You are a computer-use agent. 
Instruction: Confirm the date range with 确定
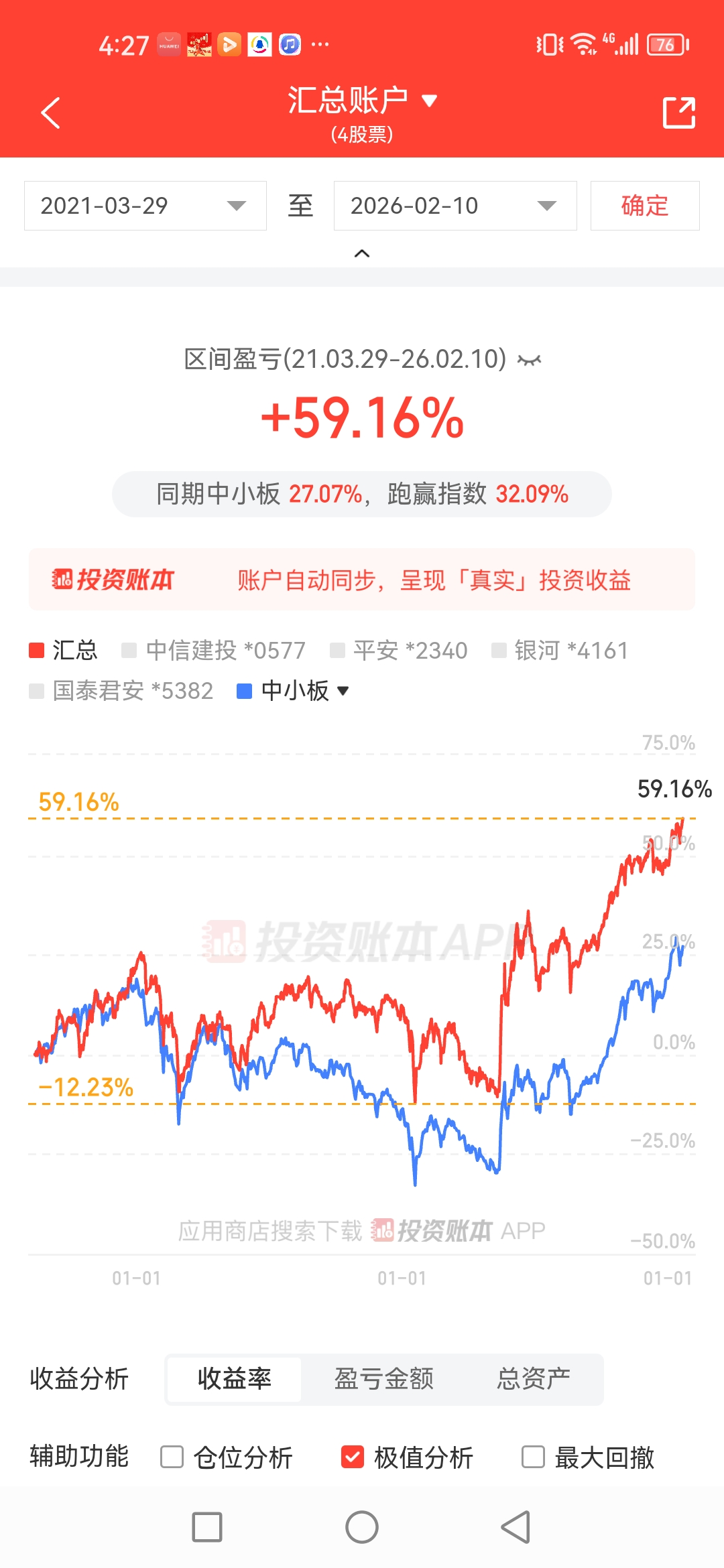[x=644, y=206]
